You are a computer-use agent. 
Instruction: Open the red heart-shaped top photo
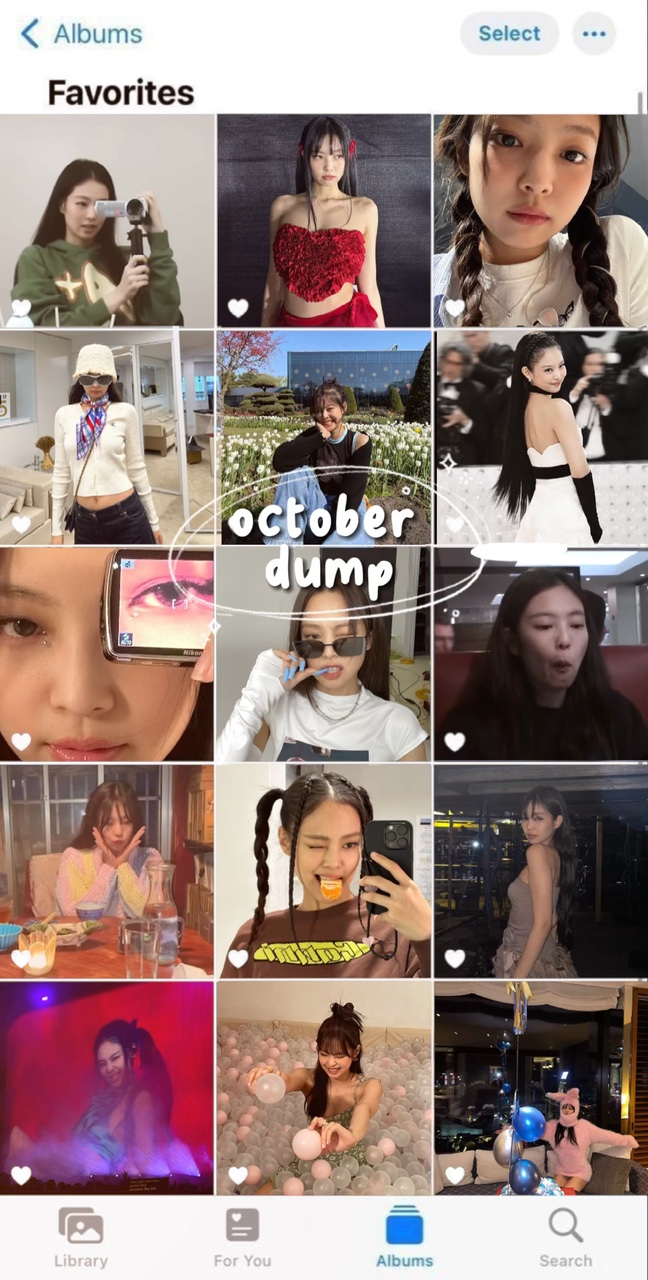pos(324,220)
